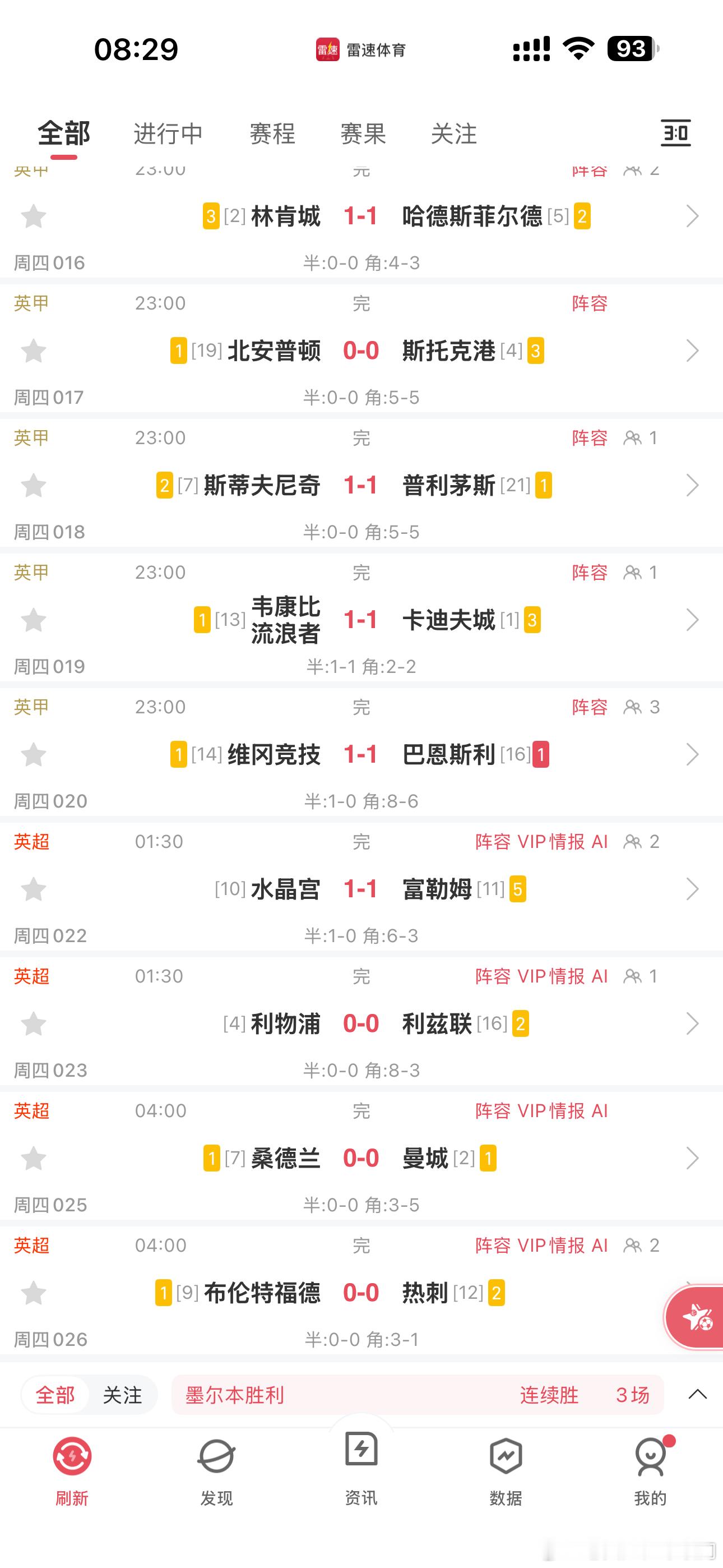
Task: Favorite the 利物浦 vs 利兹联 match
Action: click(x=33, y=1025)
